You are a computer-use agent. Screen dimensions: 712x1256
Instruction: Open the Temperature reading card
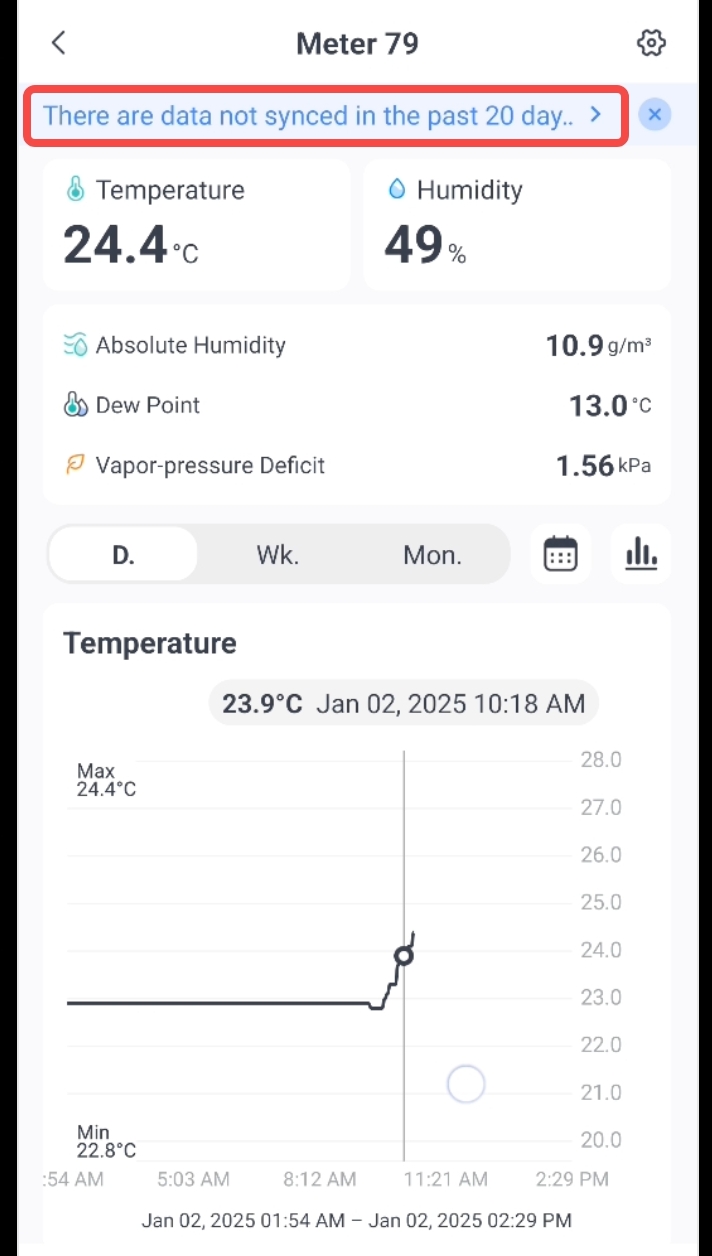click(196, 225)
